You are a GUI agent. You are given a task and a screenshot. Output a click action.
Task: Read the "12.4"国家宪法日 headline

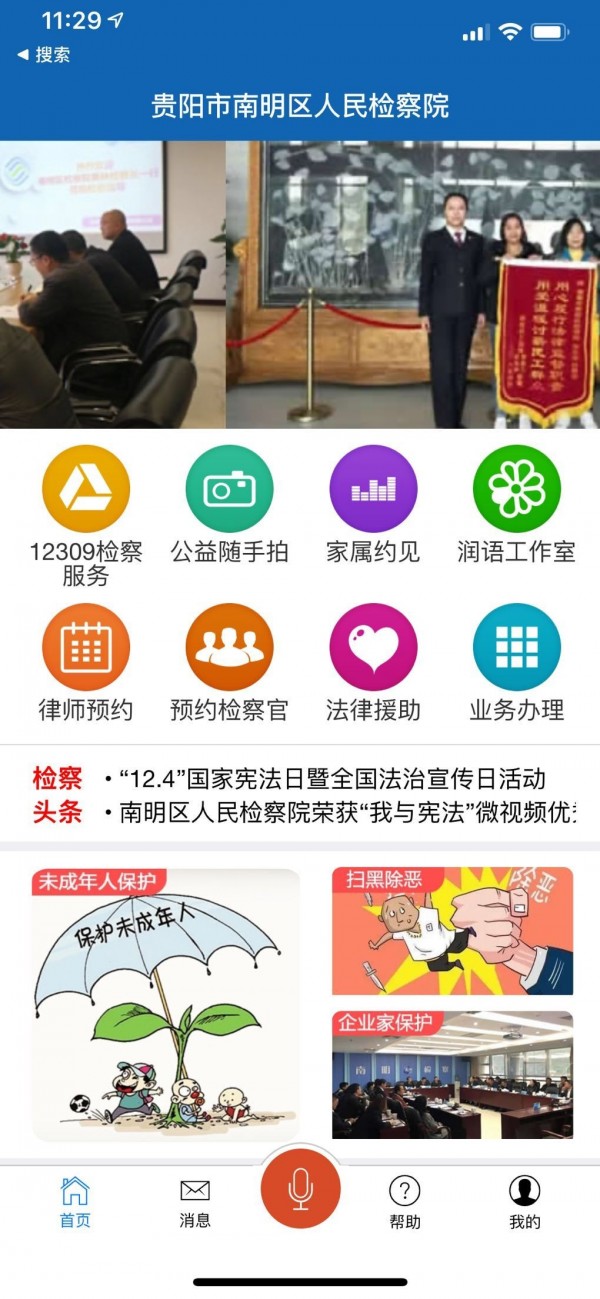coord(332,778)
